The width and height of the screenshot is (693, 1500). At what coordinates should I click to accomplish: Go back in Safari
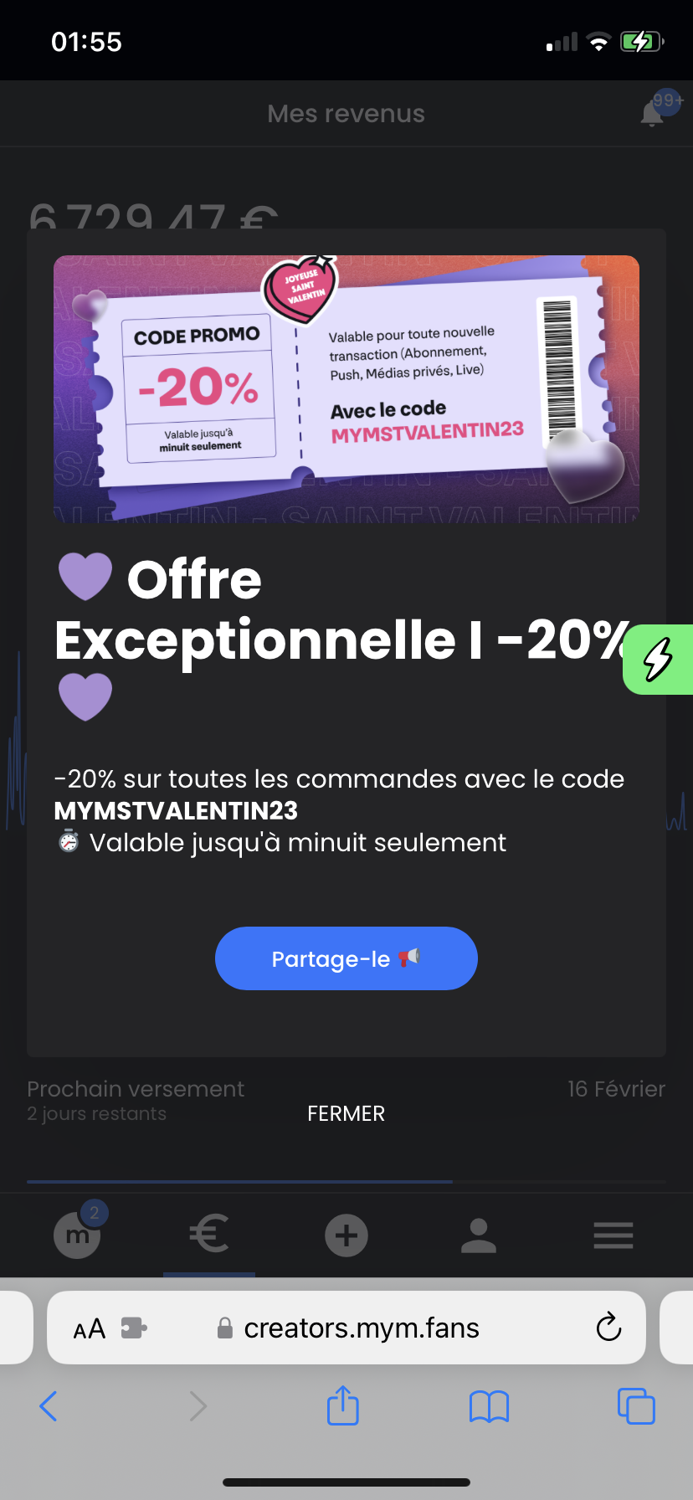(48, 1406)
